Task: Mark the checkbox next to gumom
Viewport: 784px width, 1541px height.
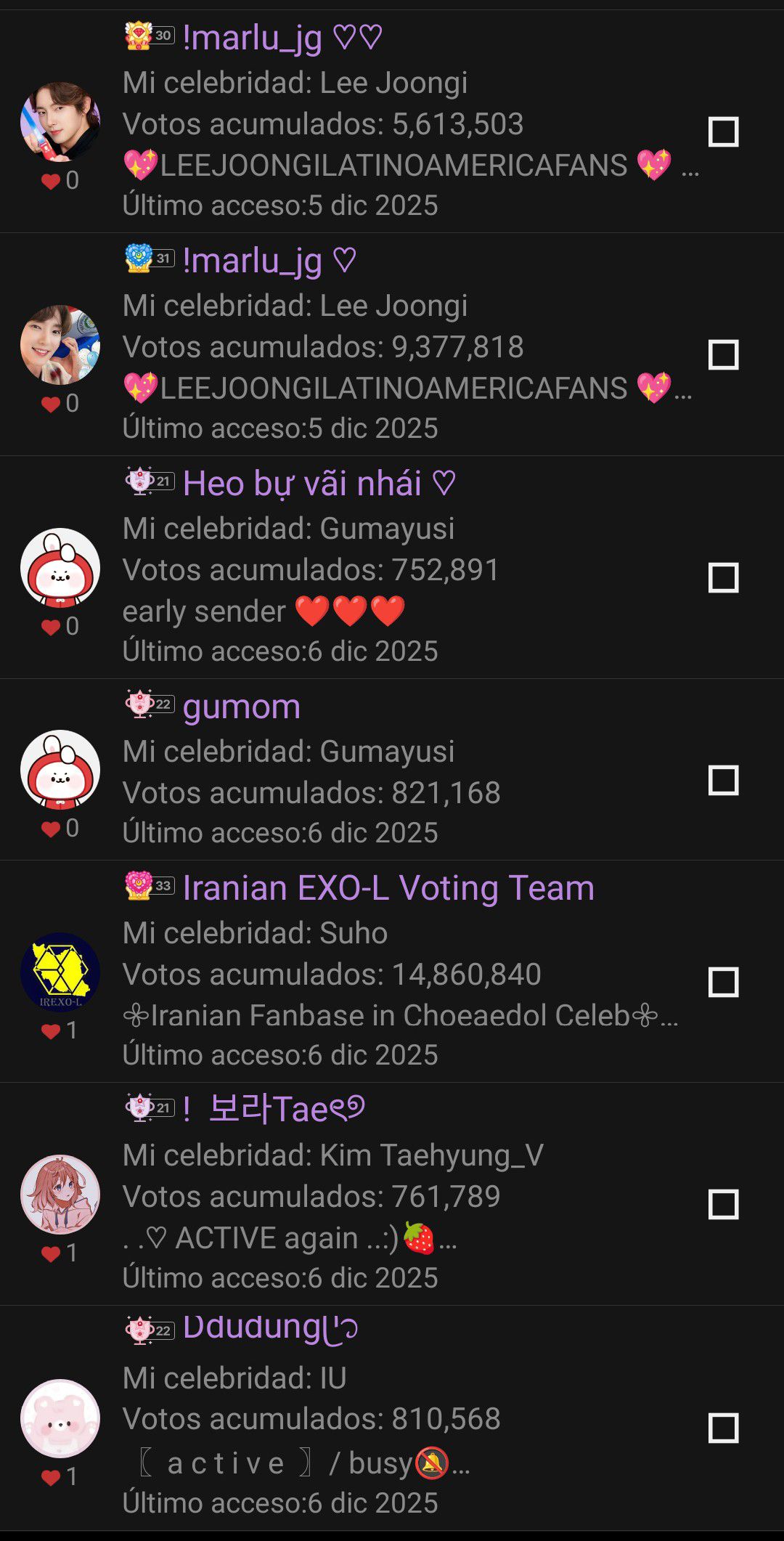Action: pos(723,780)
